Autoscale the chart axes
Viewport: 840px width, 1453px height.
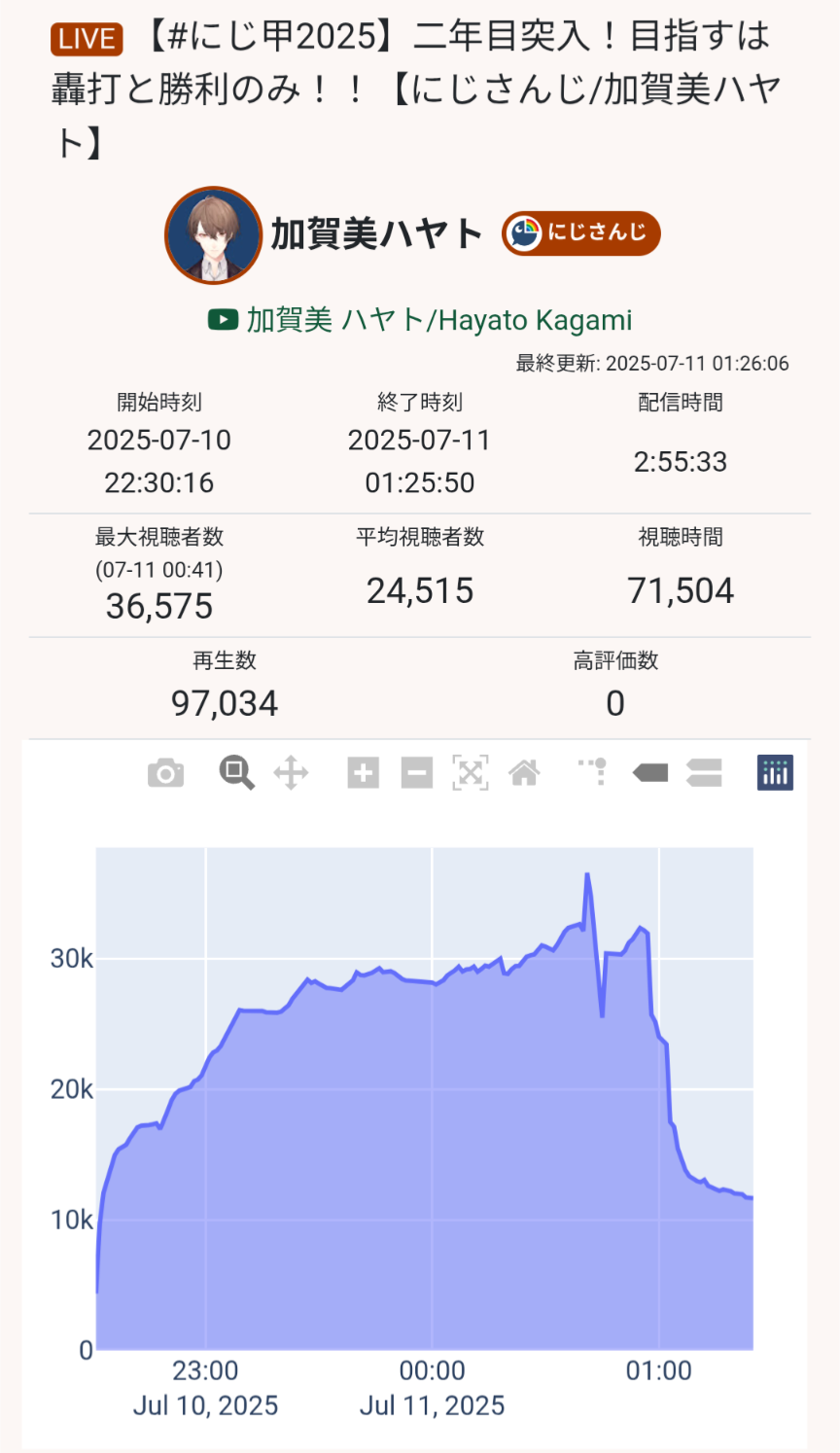pos(471,773)
